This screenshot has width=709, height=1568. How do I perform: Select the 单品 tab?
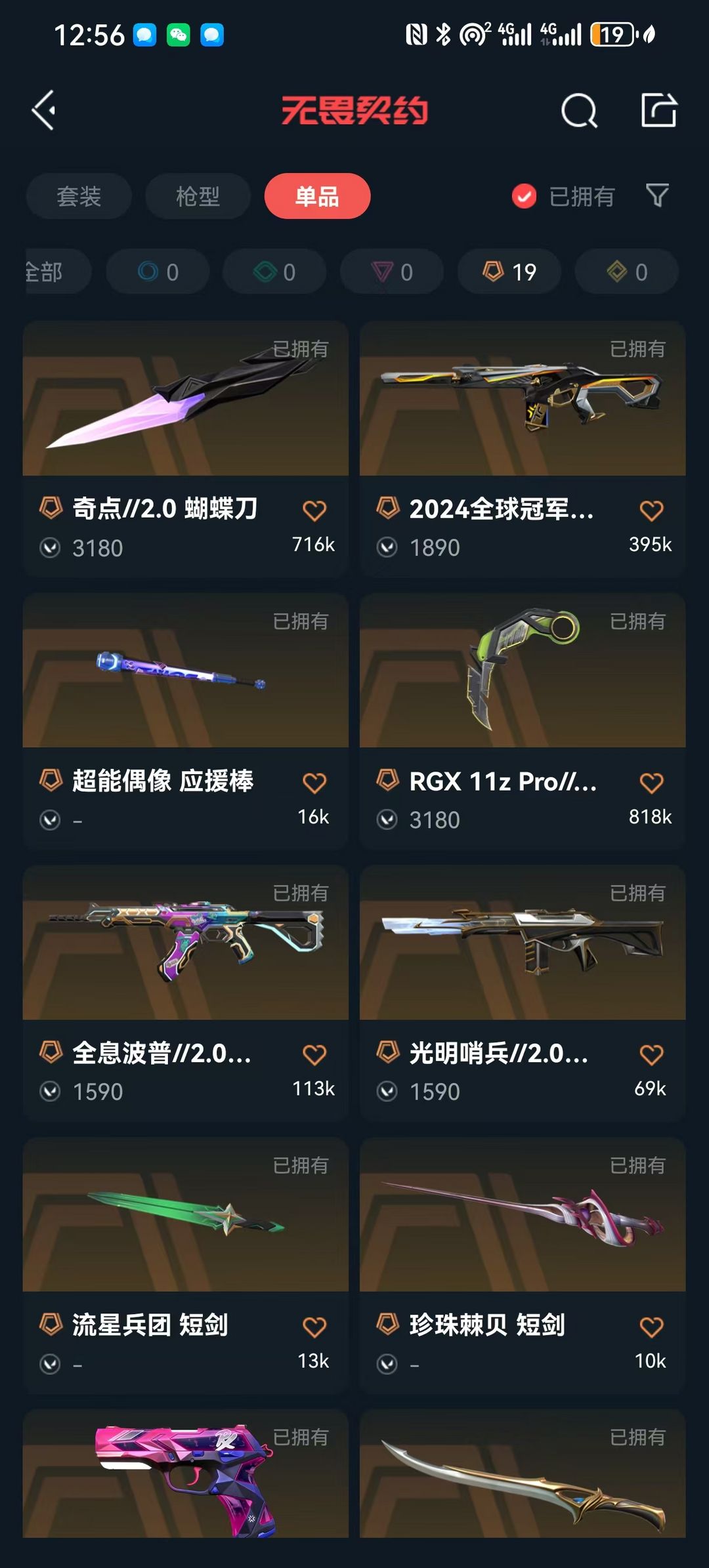[x=317, y=196]
